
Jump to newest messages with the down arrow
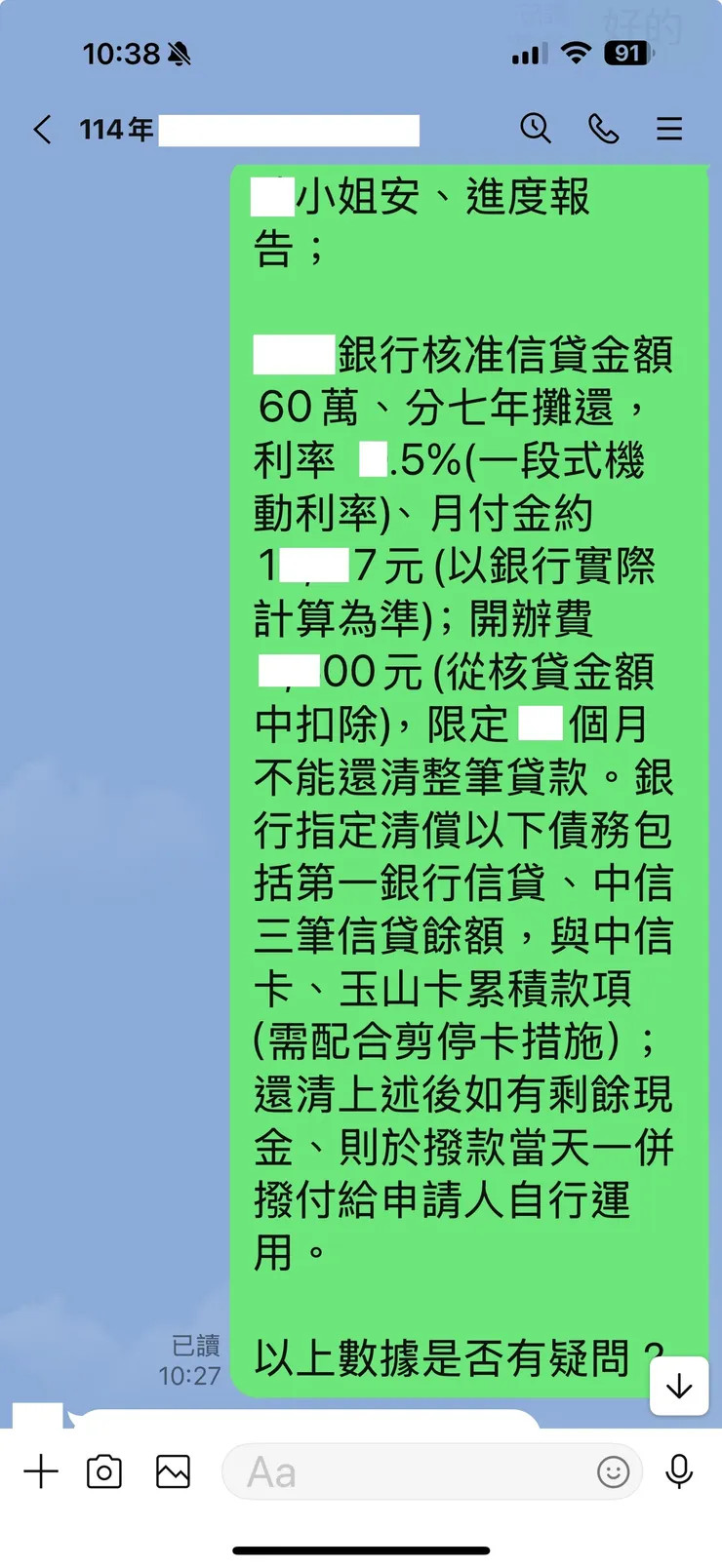point(679,1388)
